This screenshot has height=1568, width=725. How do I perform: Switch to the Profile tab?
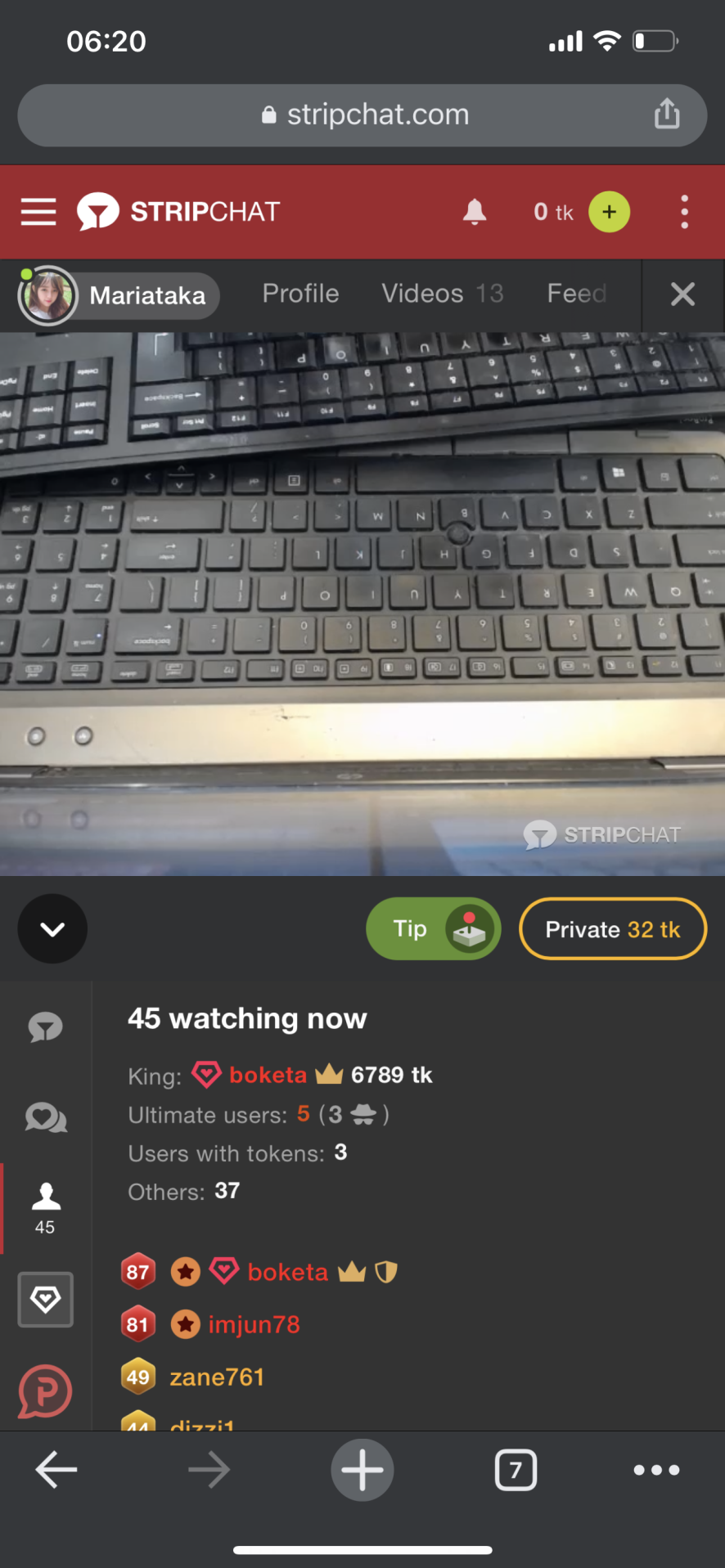click(300, 294)
